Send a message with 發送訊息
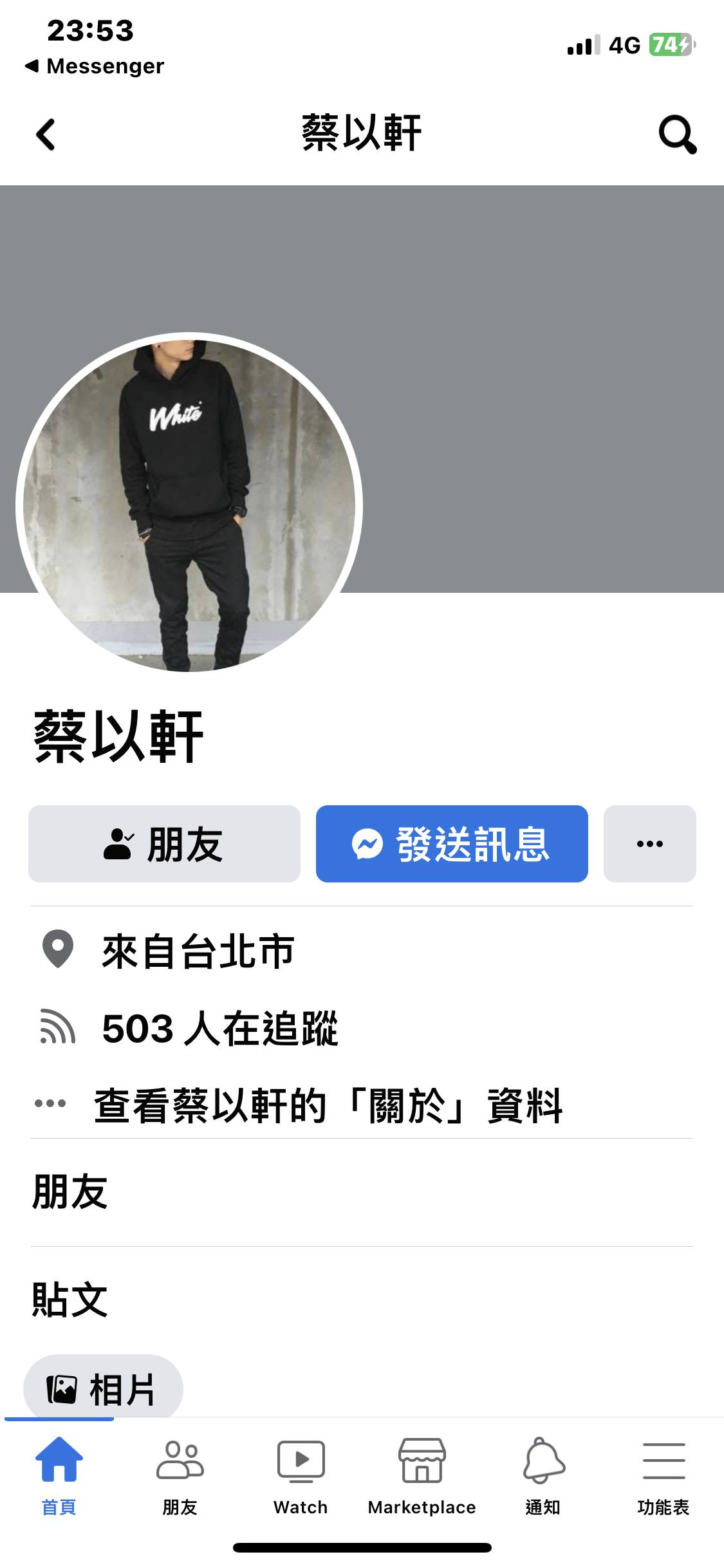The height and width of the screenshot is (1568, 724). click(x=452, y=844)
